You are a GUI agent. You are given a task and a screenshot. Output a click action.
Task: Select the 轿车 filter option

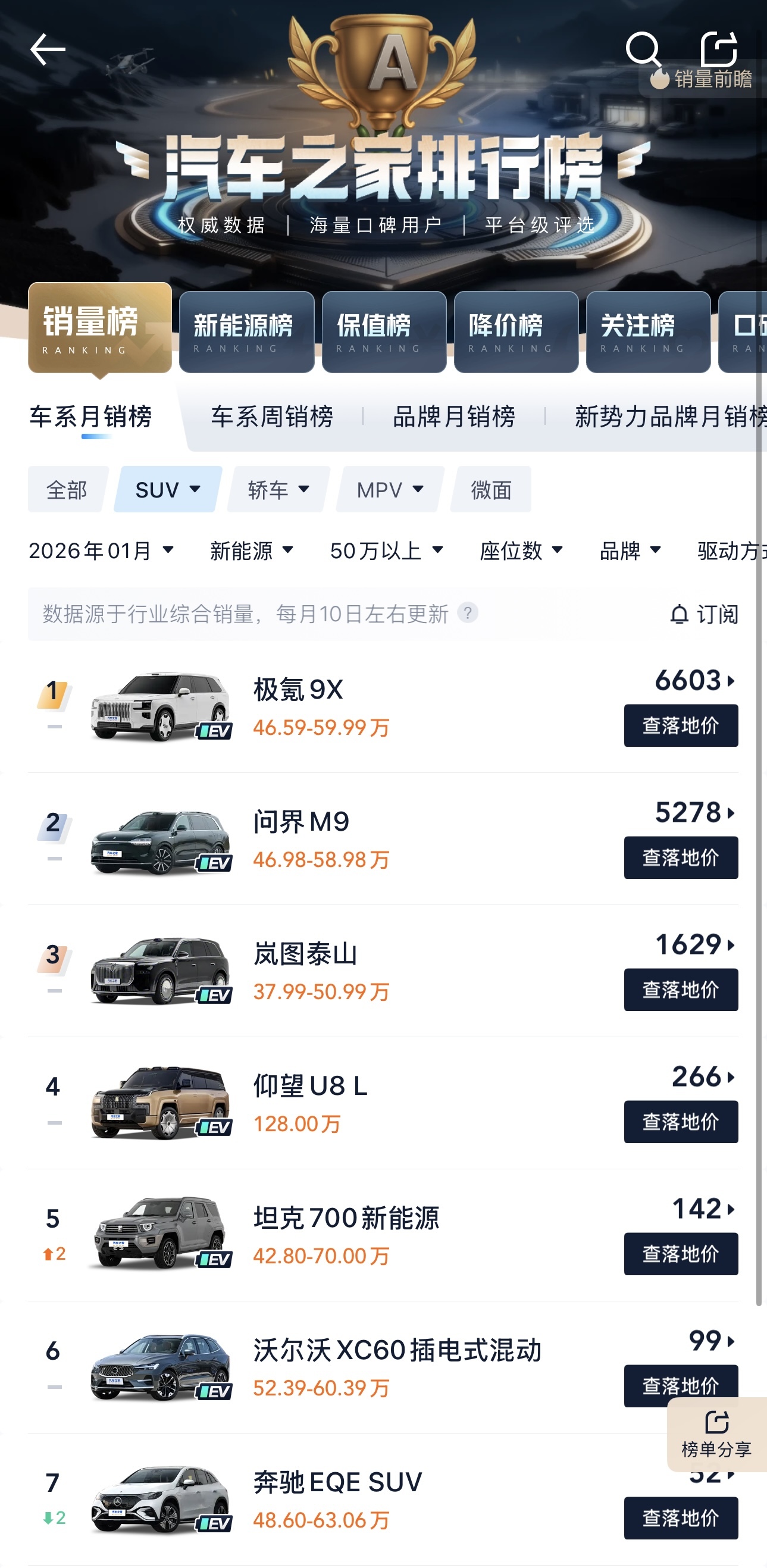click(277, 489)
